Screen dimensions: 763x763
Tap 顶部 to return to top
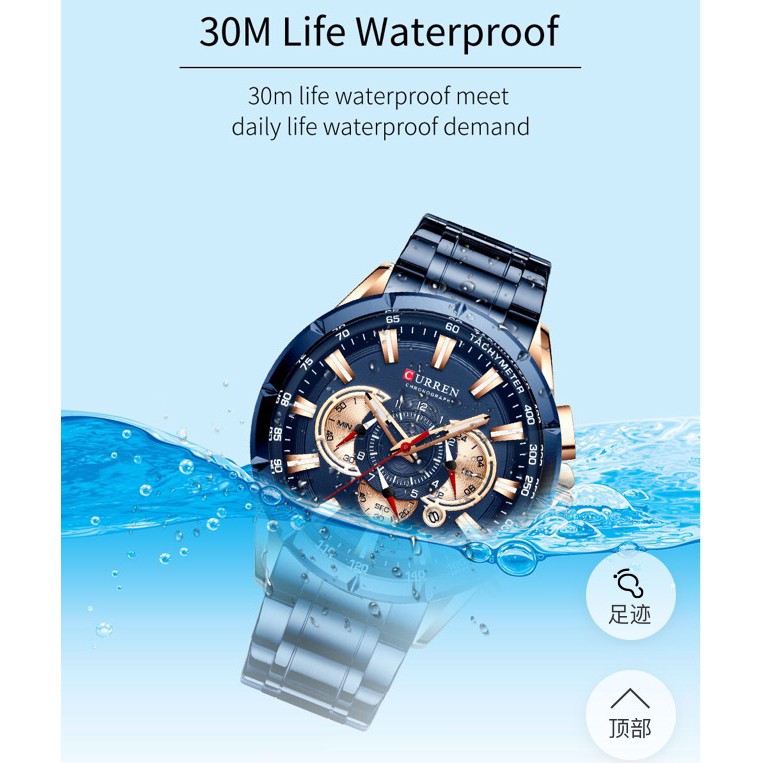[x=630, y=712]
